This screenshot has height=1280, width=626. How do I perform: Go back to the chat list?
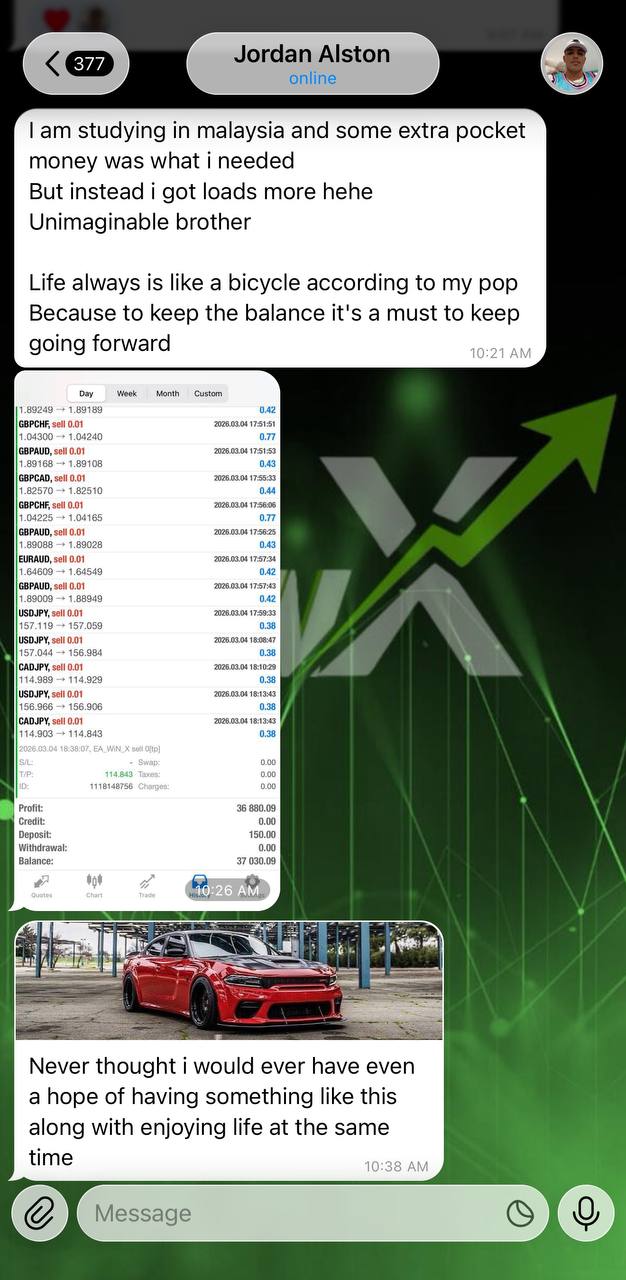(x=76, y=64)
